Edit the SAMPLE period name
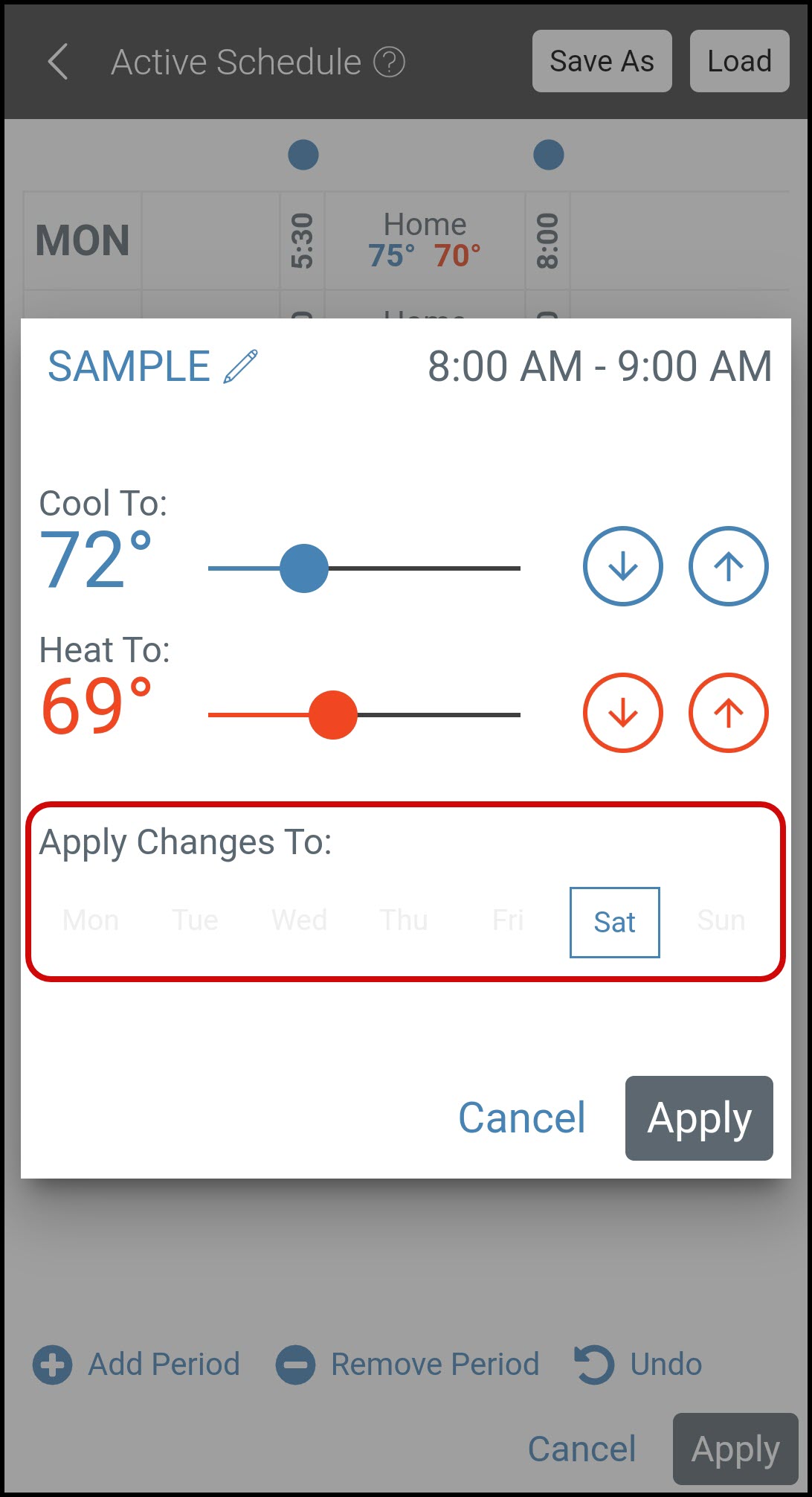Viewport: 812px width, 1497px height. tap(241, 367)
